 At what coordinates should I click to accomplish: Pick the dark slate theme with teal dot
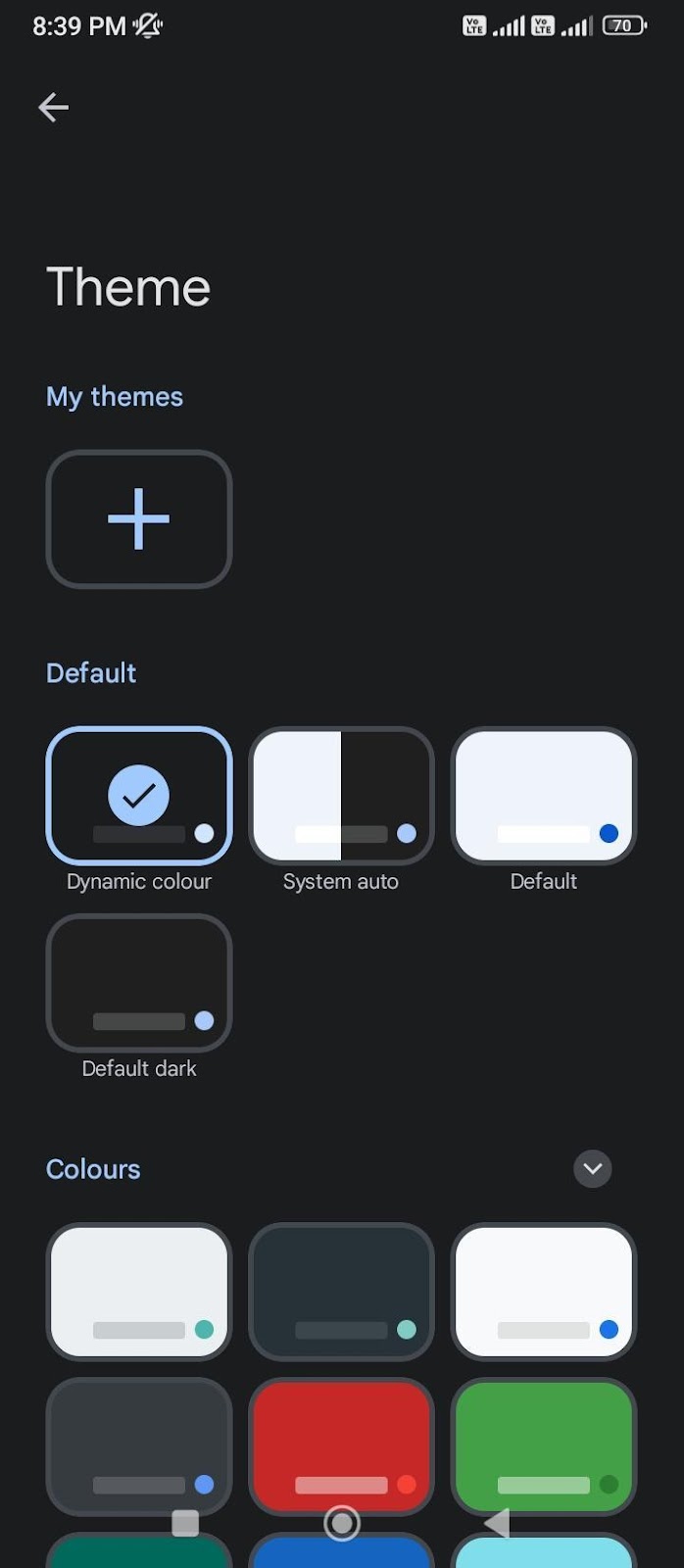pyautogui.click(x=341, y=1291)
